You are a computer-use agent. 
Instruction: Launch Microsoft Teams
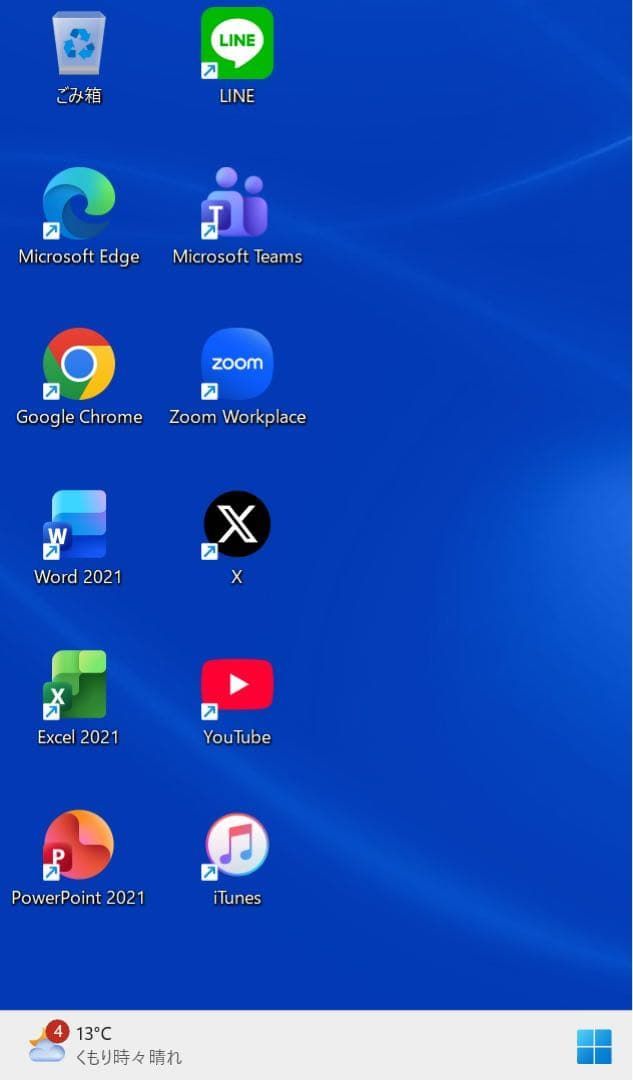[237, 203]
